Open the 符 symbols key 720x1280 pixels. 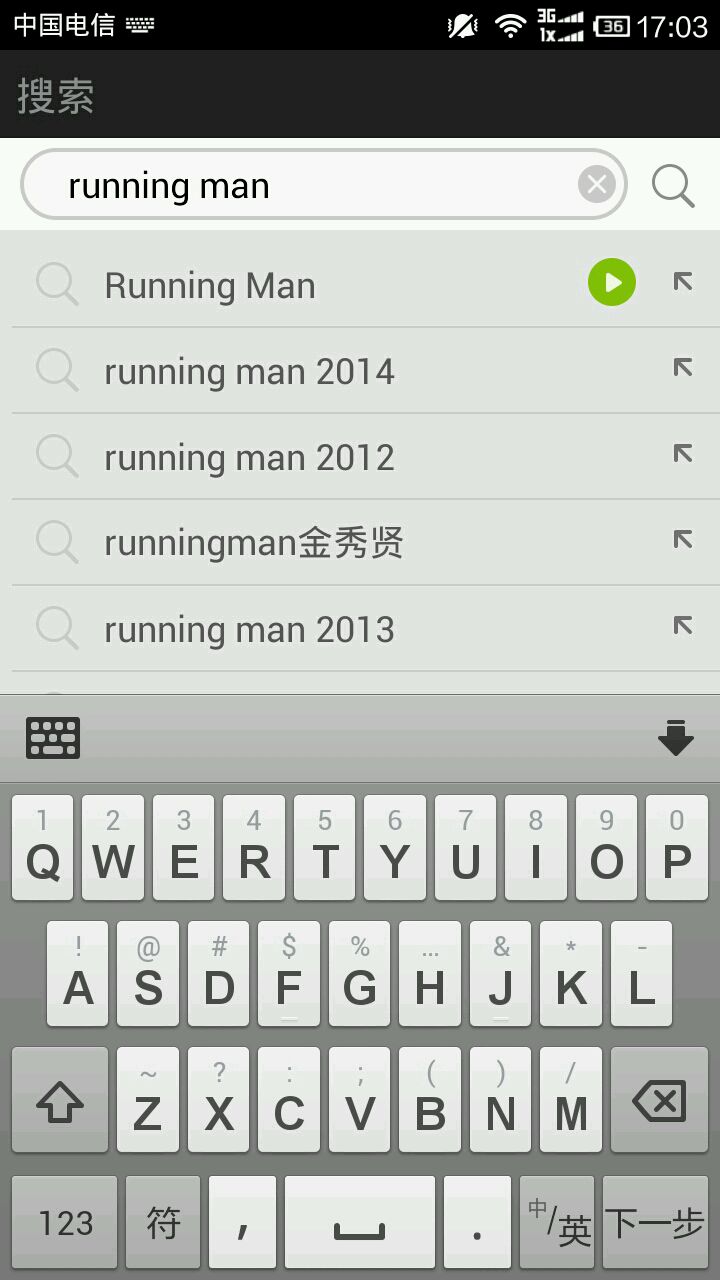coord(163,1223)
